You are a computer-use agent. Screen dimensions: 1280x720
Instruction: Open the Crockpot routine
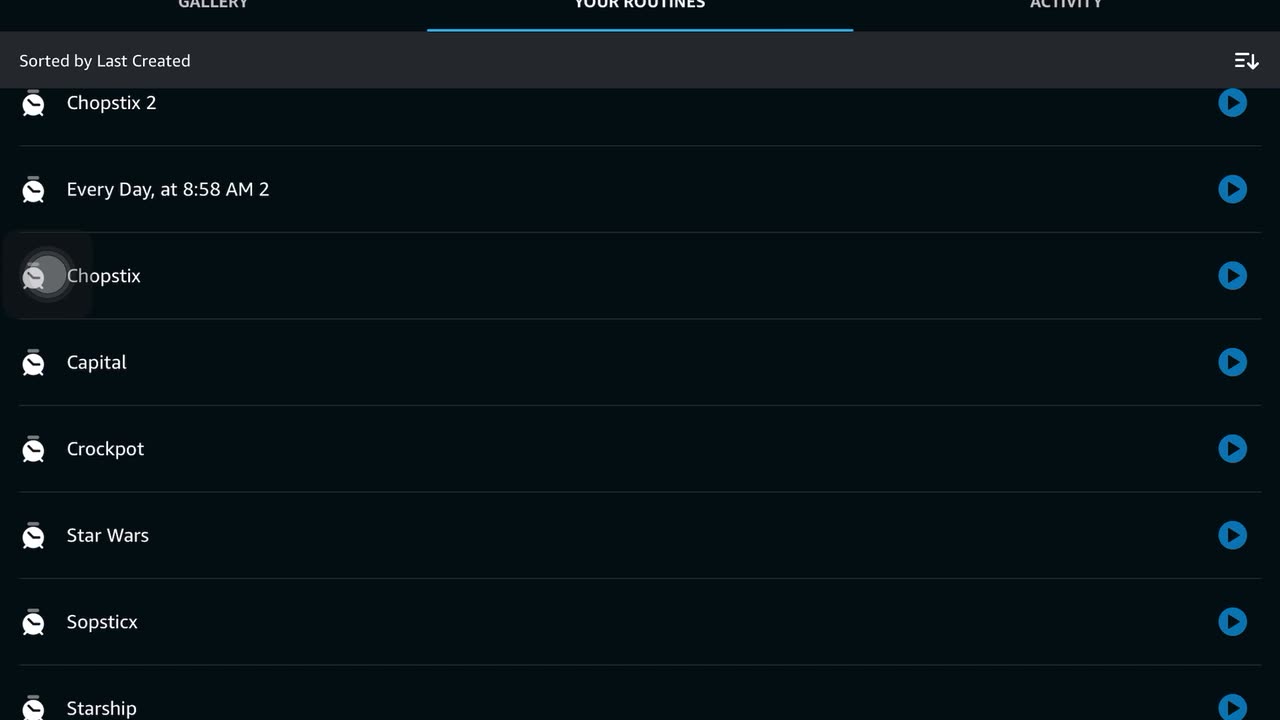pyautogui.click(x=105, y=449)
